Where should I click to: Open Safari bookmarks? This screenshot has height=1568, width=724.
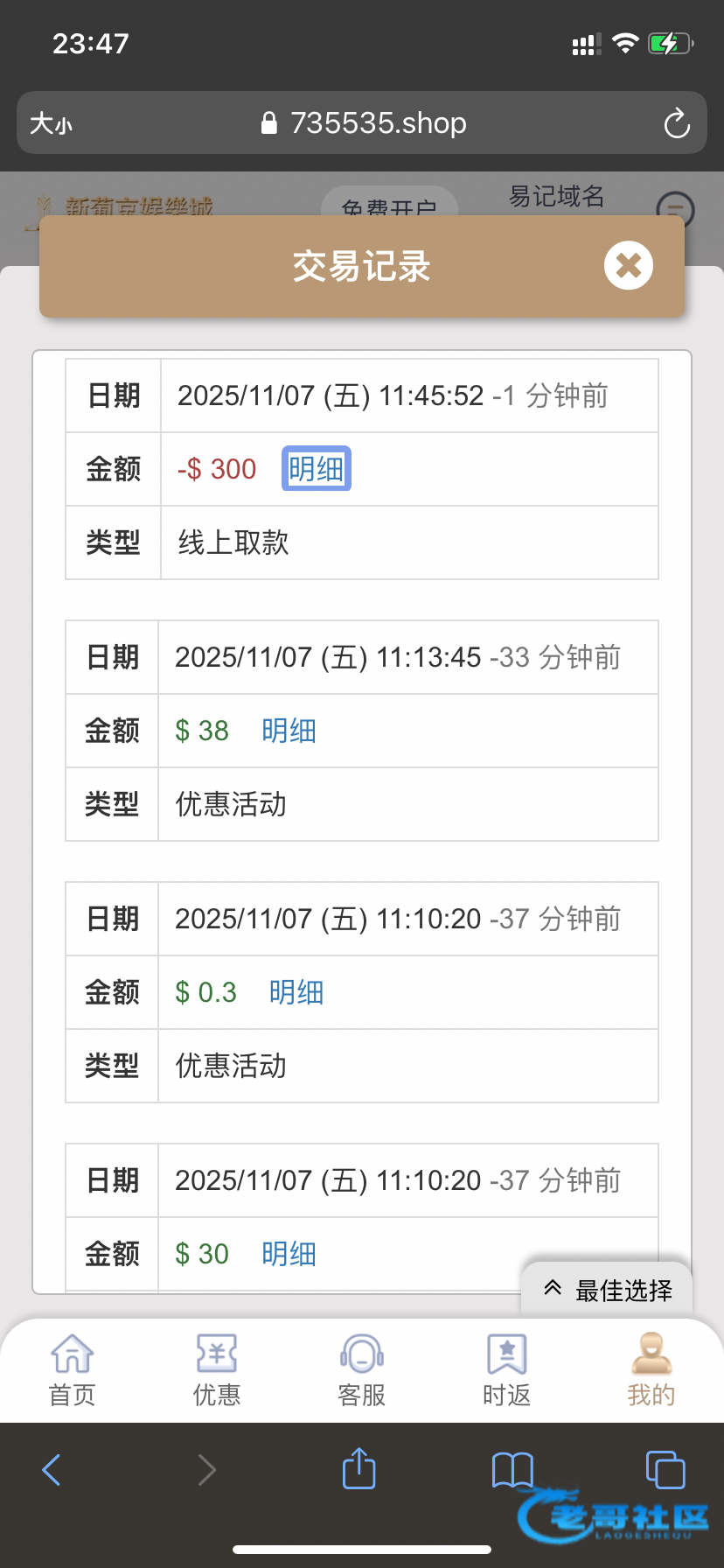[x=512, y=1470]
